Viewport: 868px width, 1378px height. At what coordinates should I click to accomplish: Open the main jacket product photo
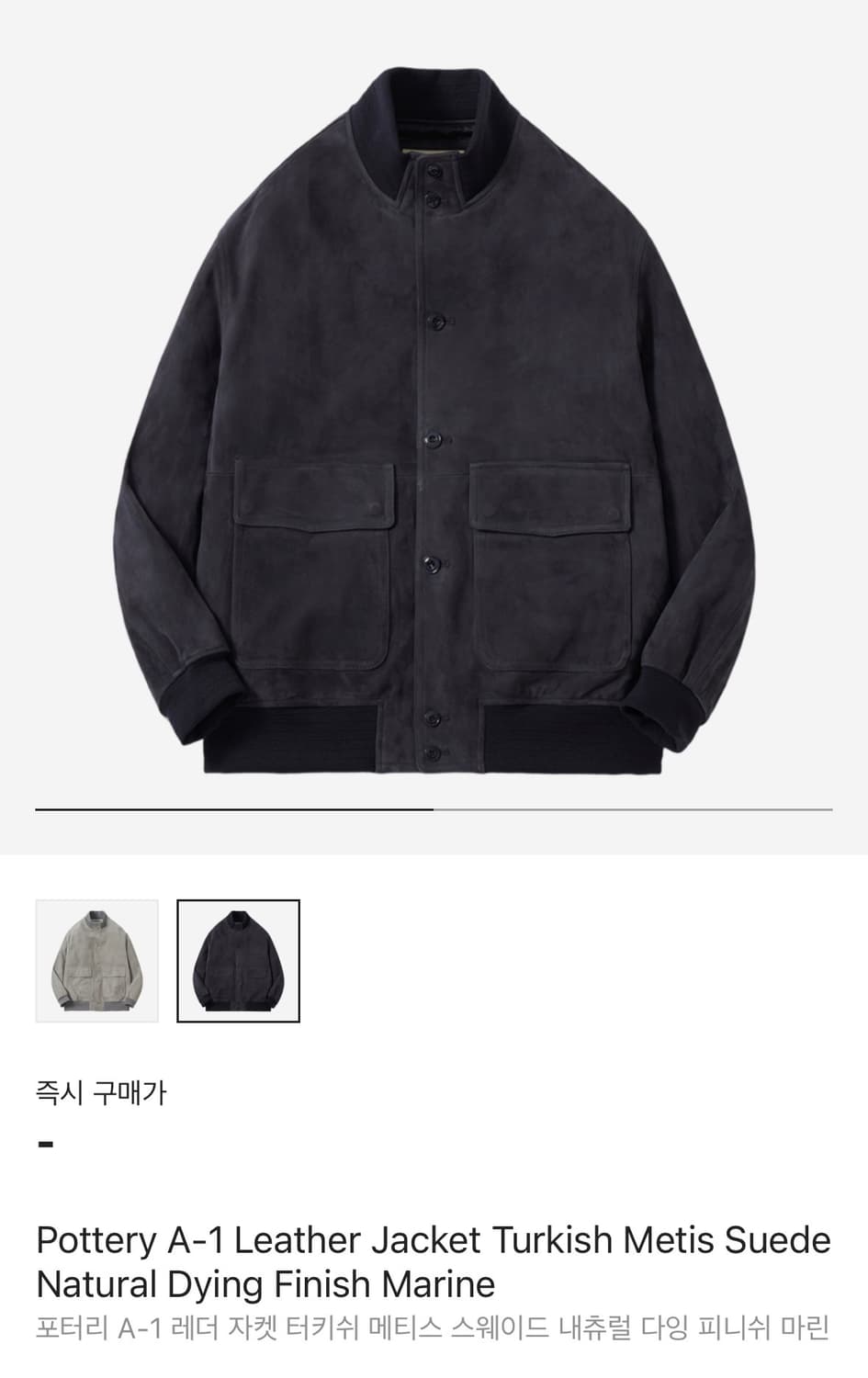pyautogui.click(x=432, y=413)
